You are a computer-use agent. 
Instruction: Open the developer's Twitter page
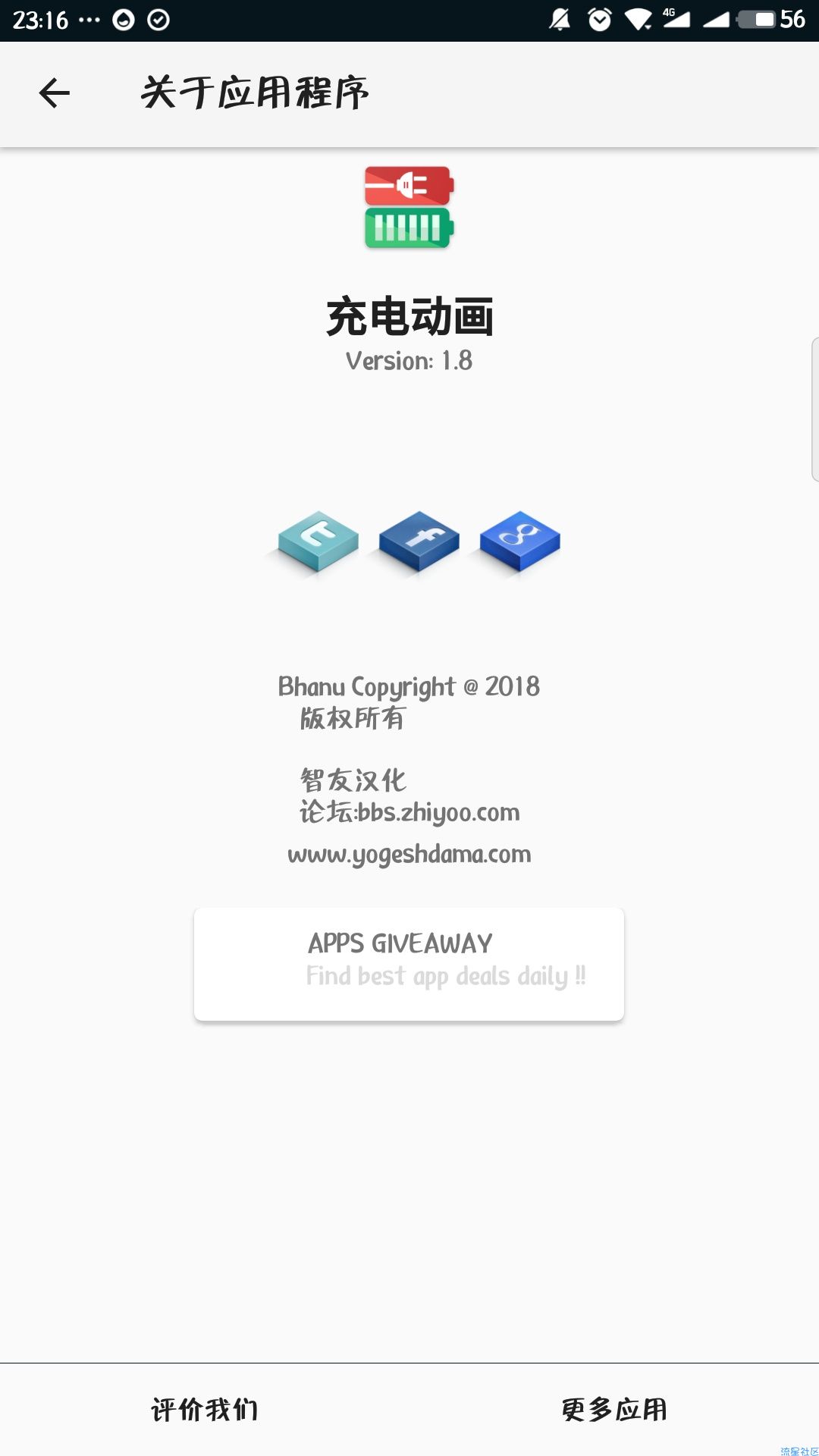pyautogui.click(x=318, y=540)
